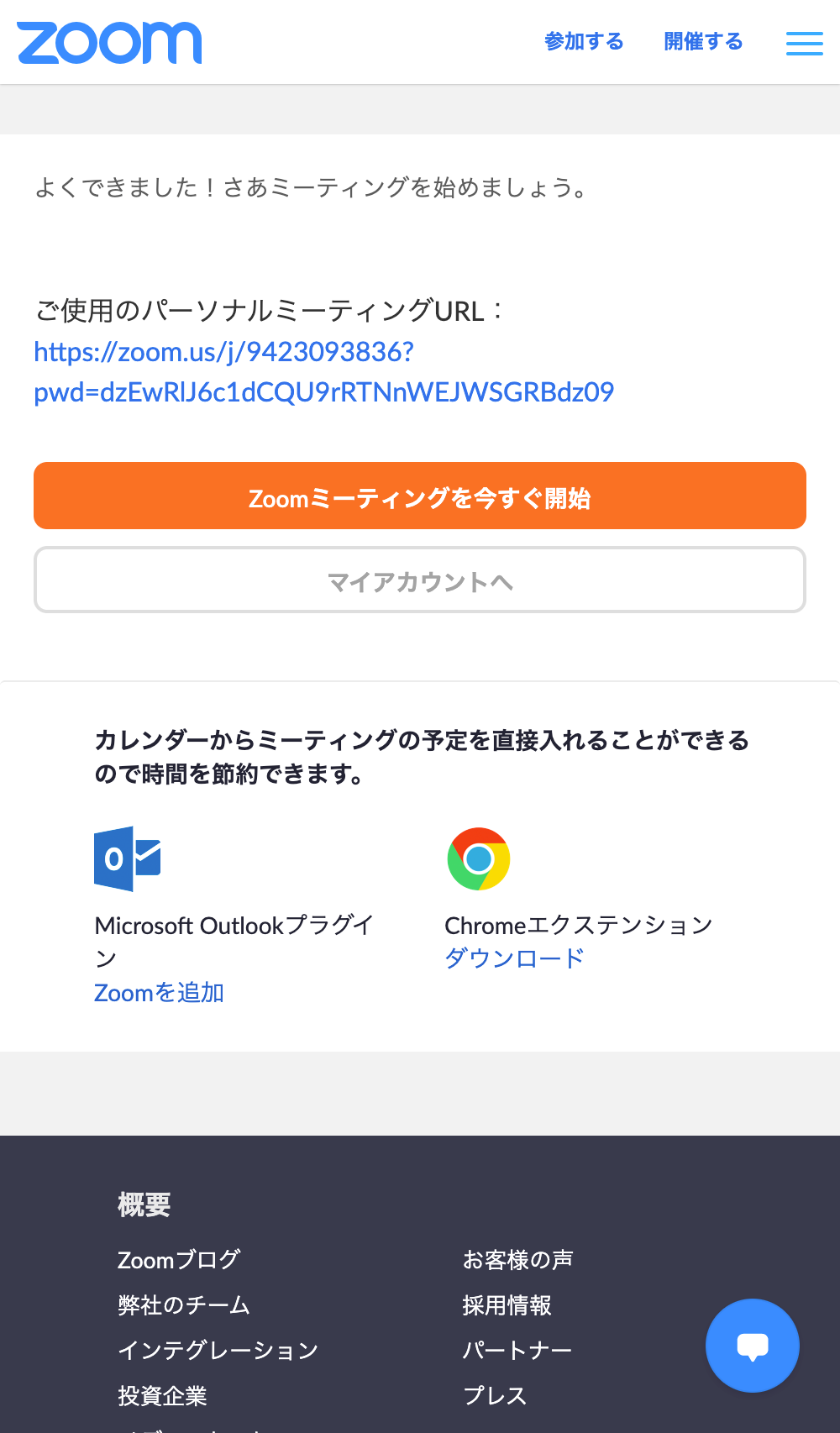Open the chat support bubble
Image resolution: width=840 pixels, height=1433 pixels.
click(752, 1346)
